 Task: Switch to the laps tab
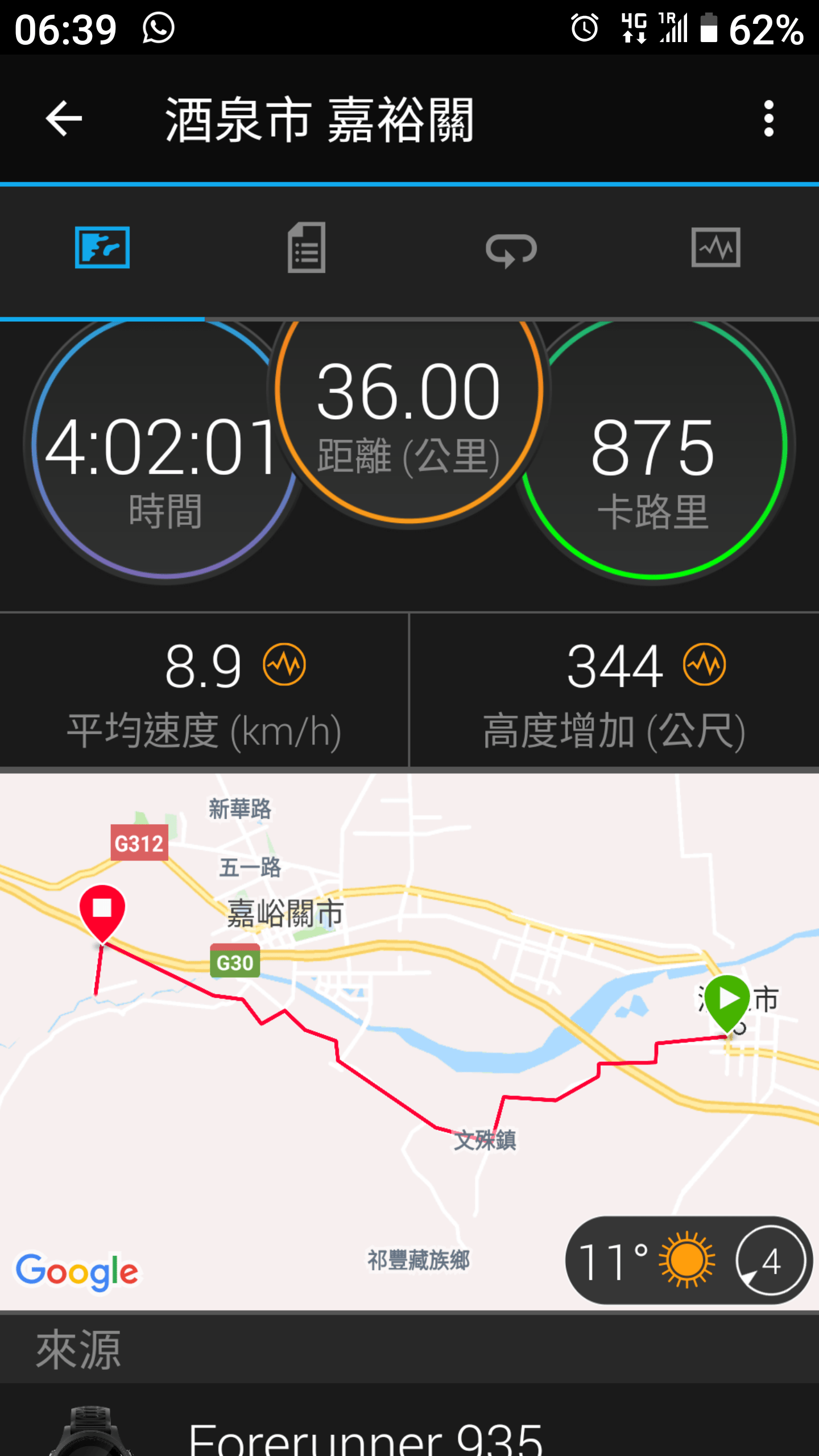(511, 249)
